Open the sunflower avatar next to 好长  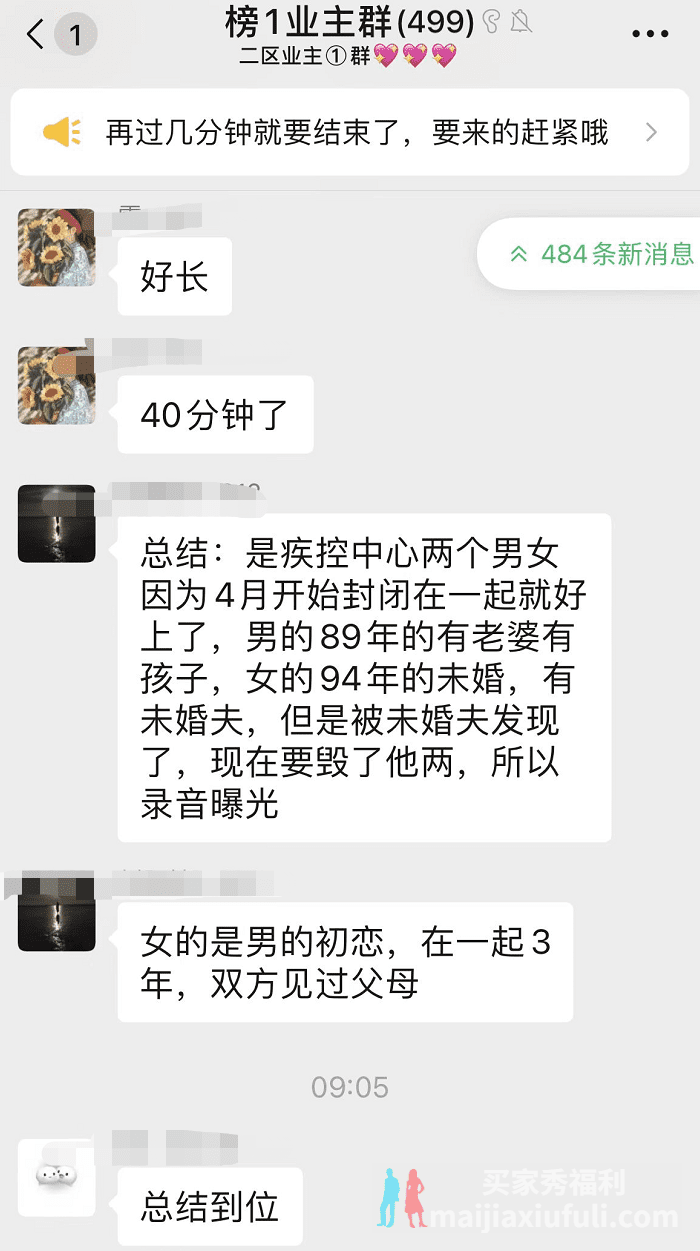point(57,247)
